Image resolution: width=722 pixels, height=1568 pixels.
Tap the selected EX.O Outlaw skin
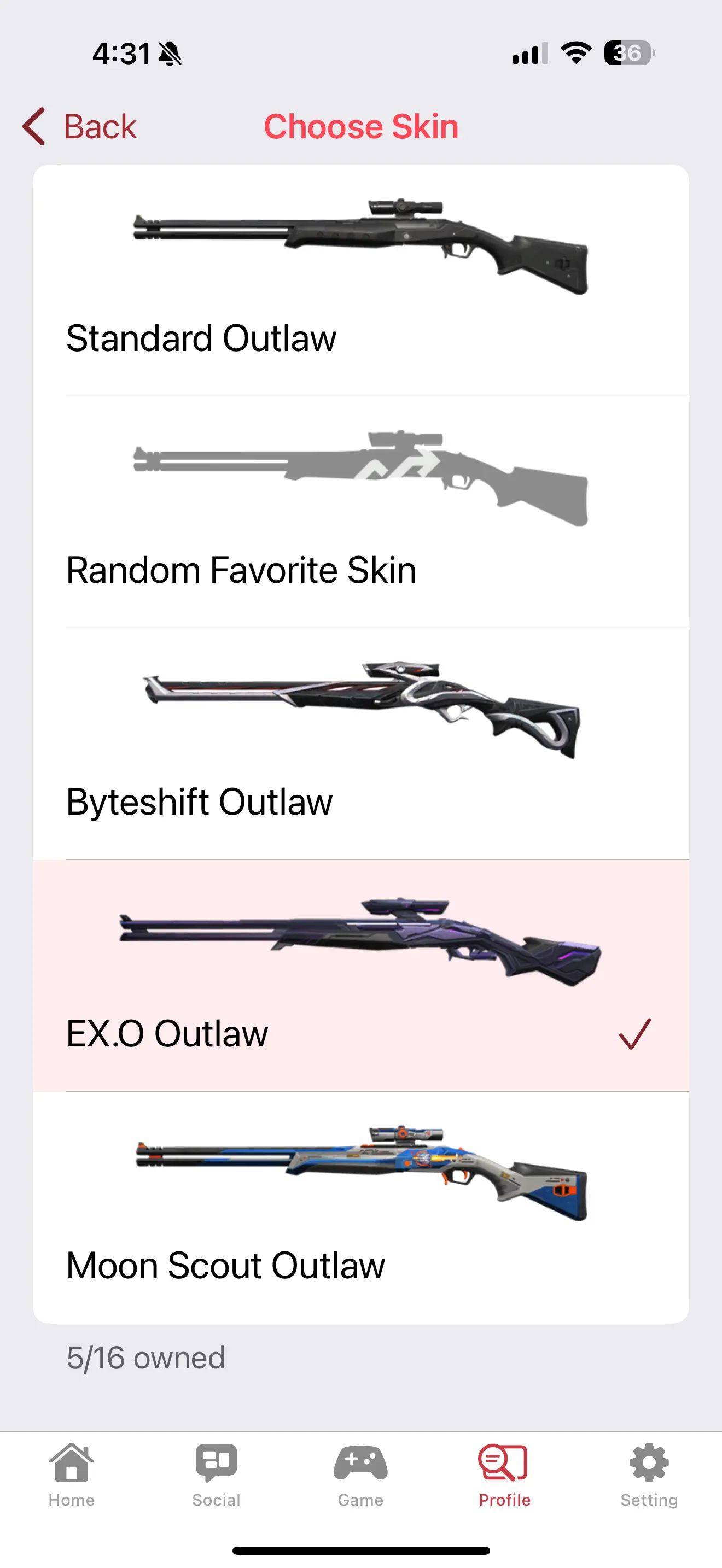coord(360,975)
